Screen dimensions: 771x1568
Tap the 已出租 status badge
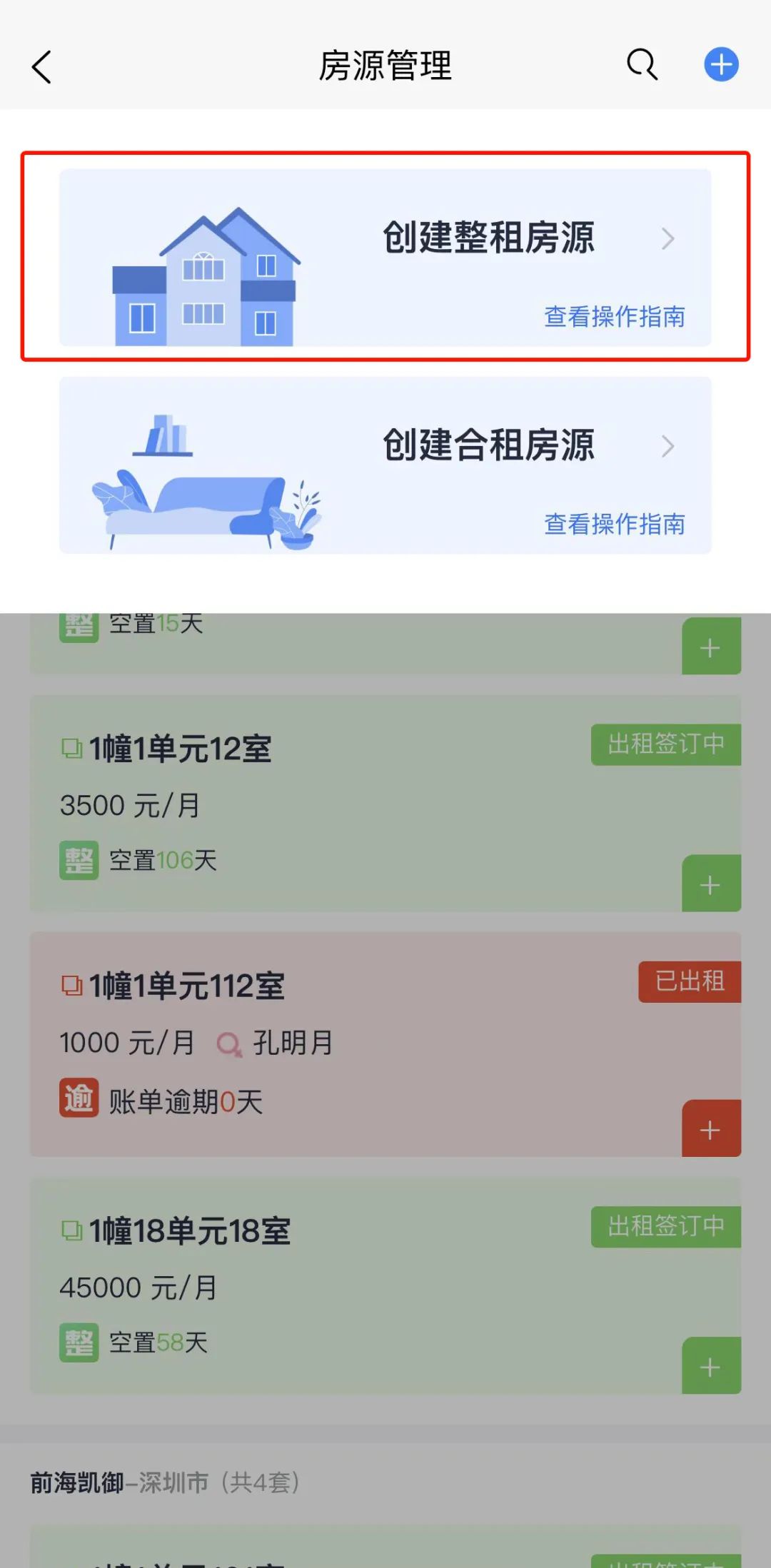pos(688,981)
